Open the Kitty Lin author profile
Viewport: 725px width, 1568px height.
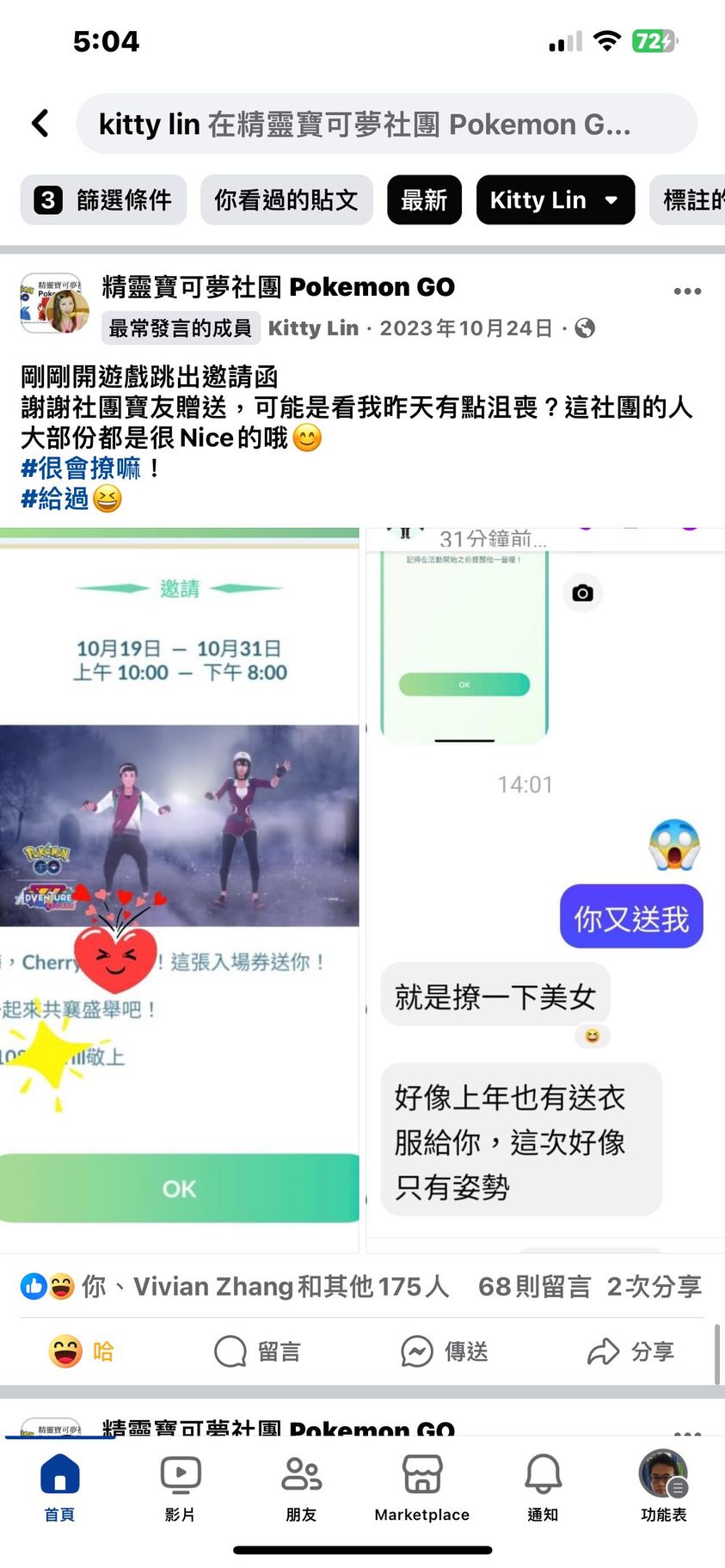click(313, 328)
